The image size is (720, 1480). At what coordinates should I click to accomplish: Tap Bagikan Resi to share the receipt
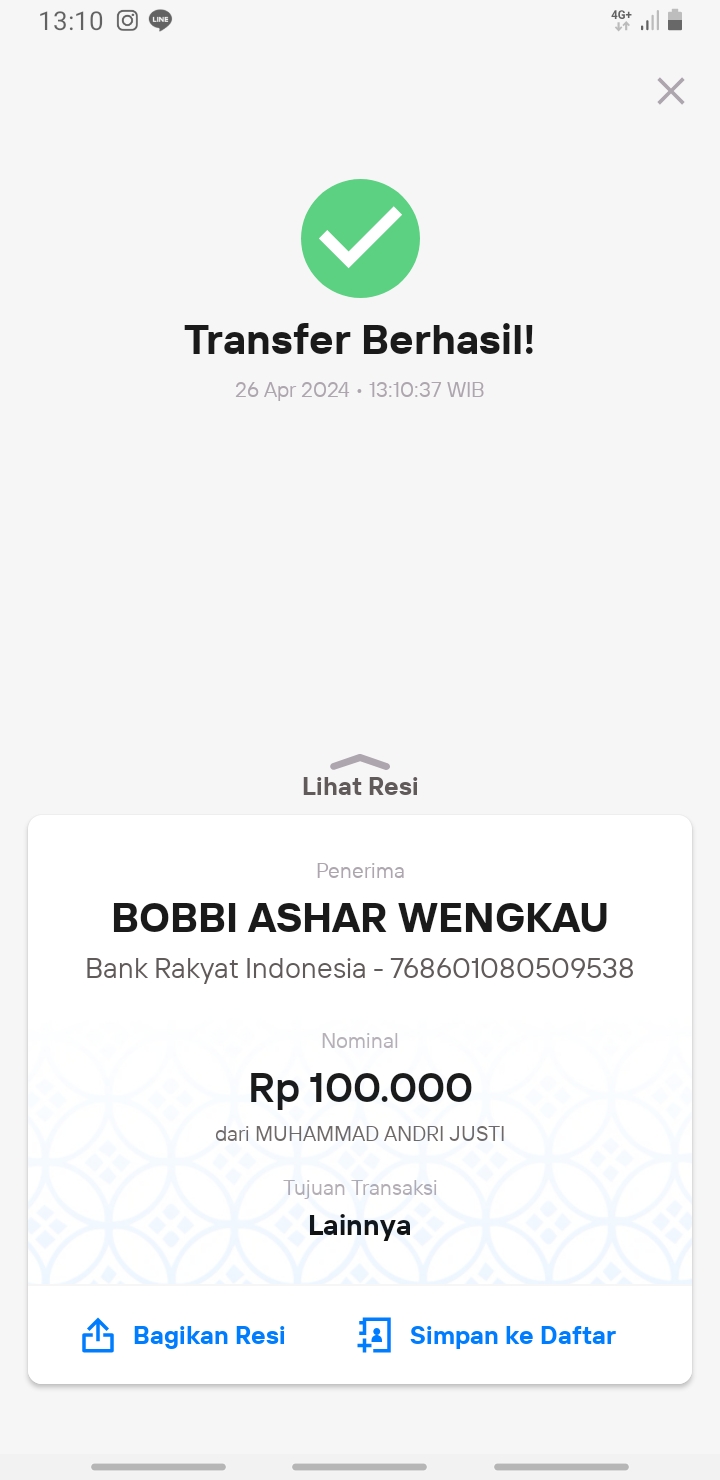click(183, 1335)
